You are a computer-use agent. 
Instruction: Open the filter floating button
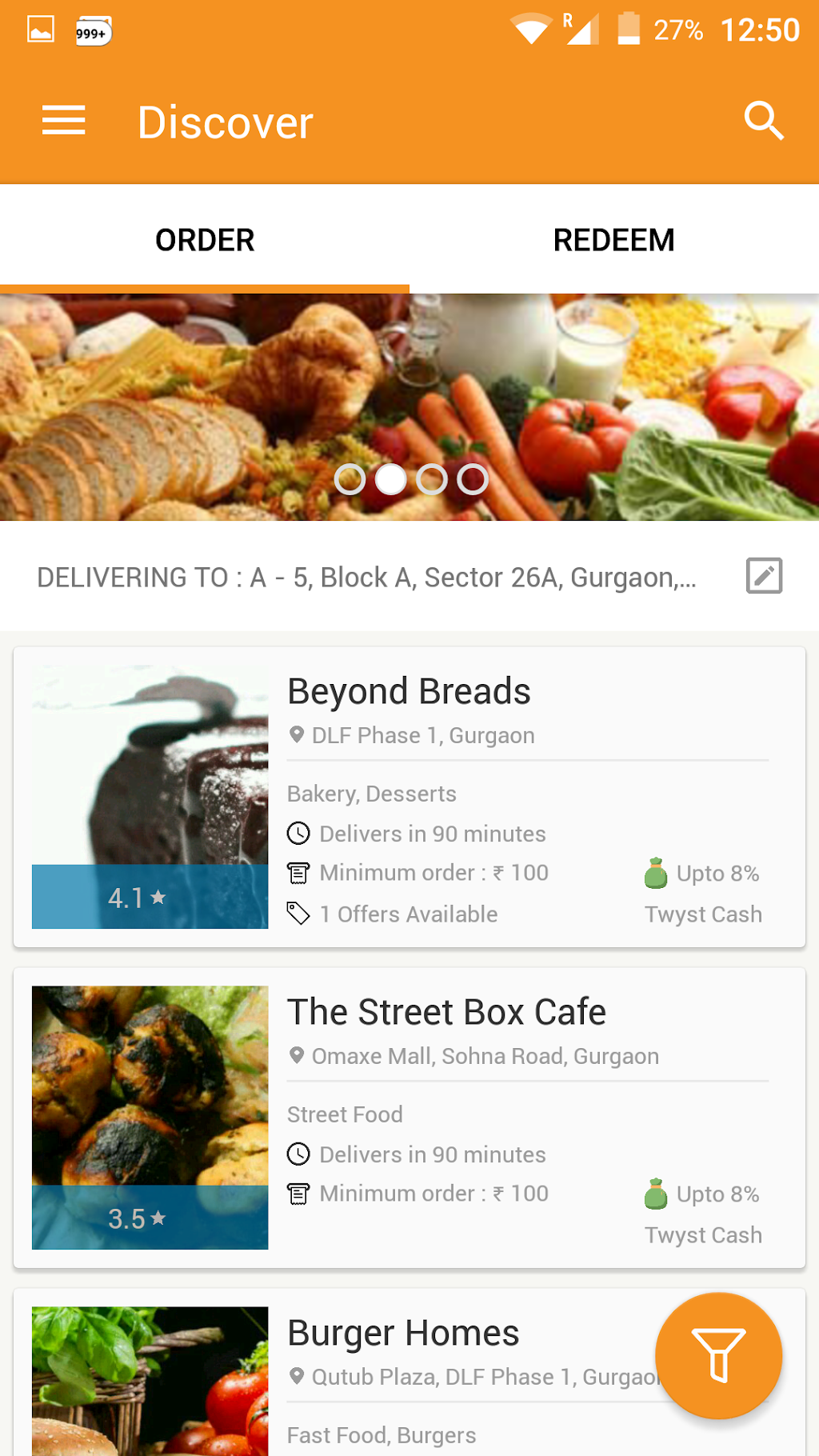[718, 1355]
